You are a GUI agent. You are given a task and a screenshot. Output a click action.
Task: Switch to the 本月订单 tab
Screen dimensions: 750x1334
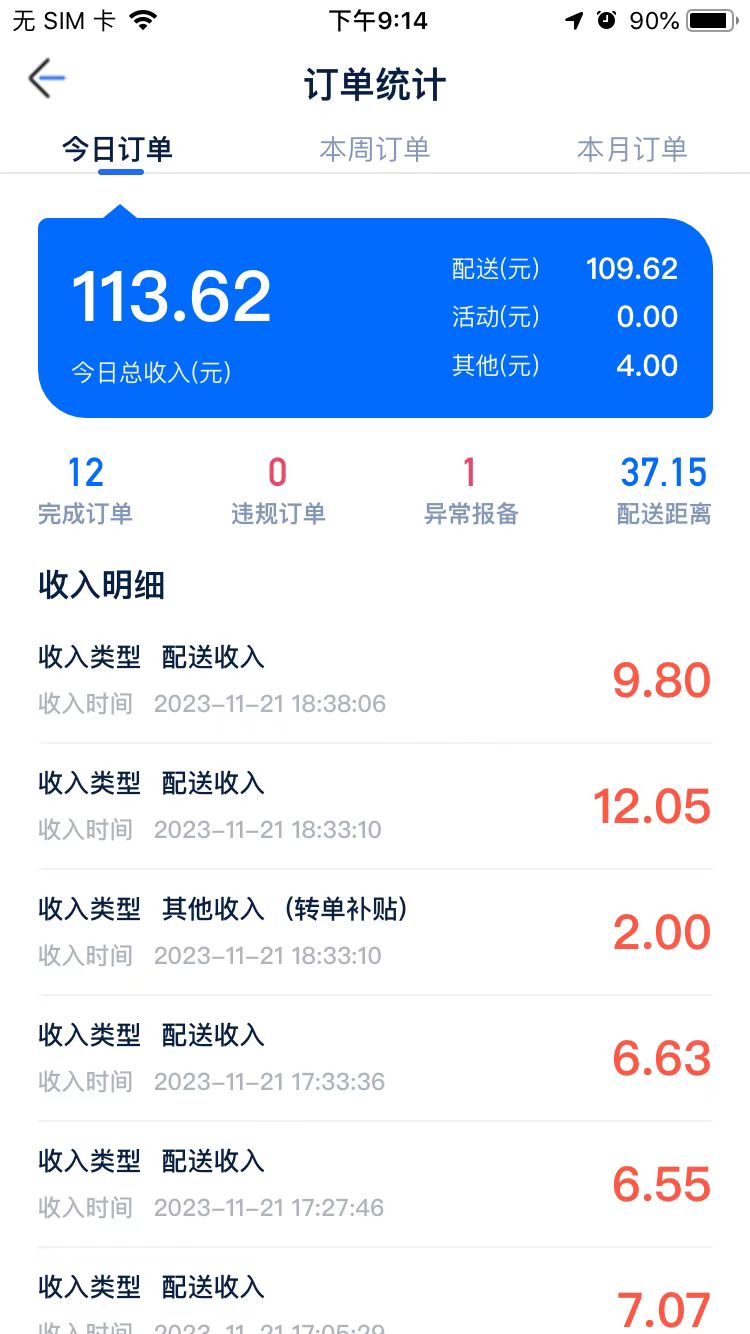coord(632,148)
